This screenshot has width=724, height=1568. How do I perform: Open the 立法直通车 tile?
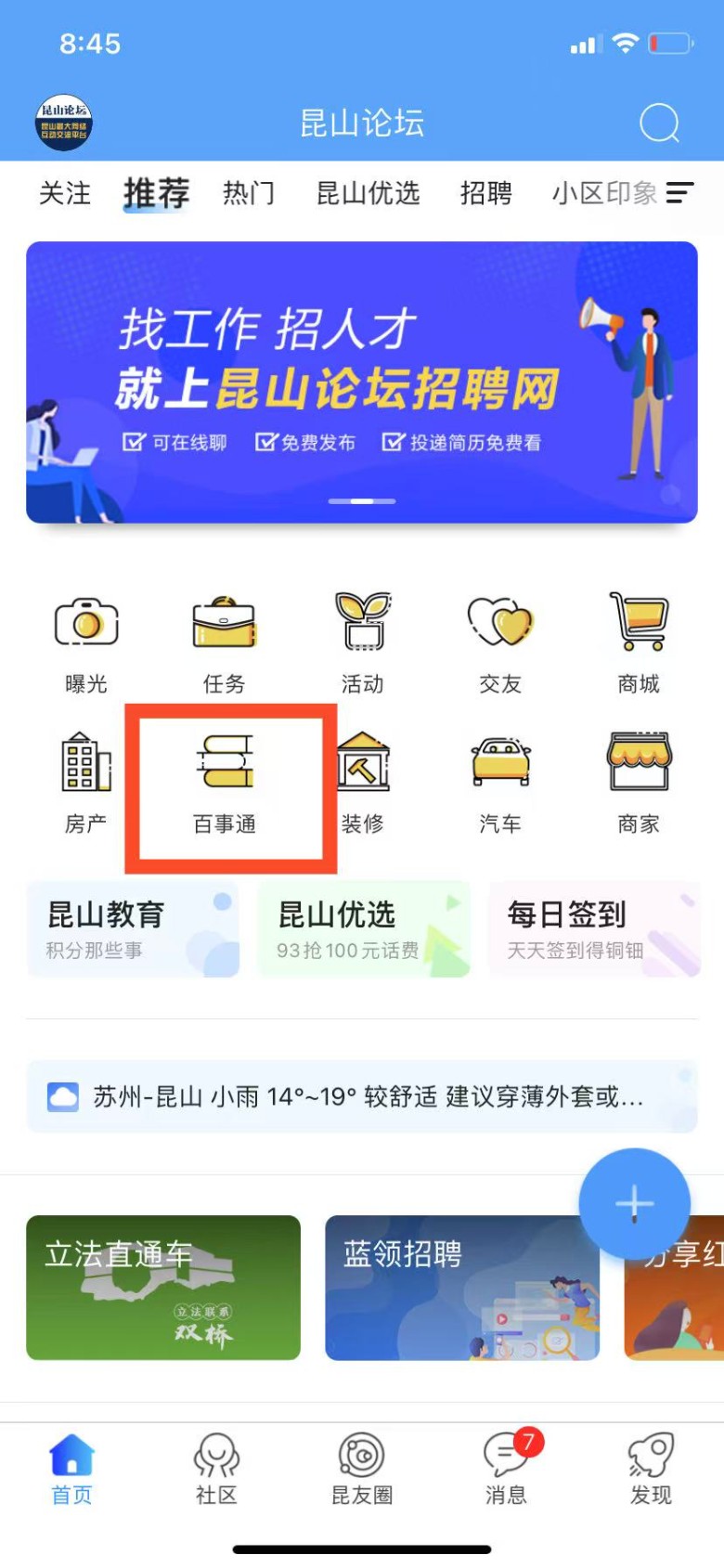pos(163,1288)
